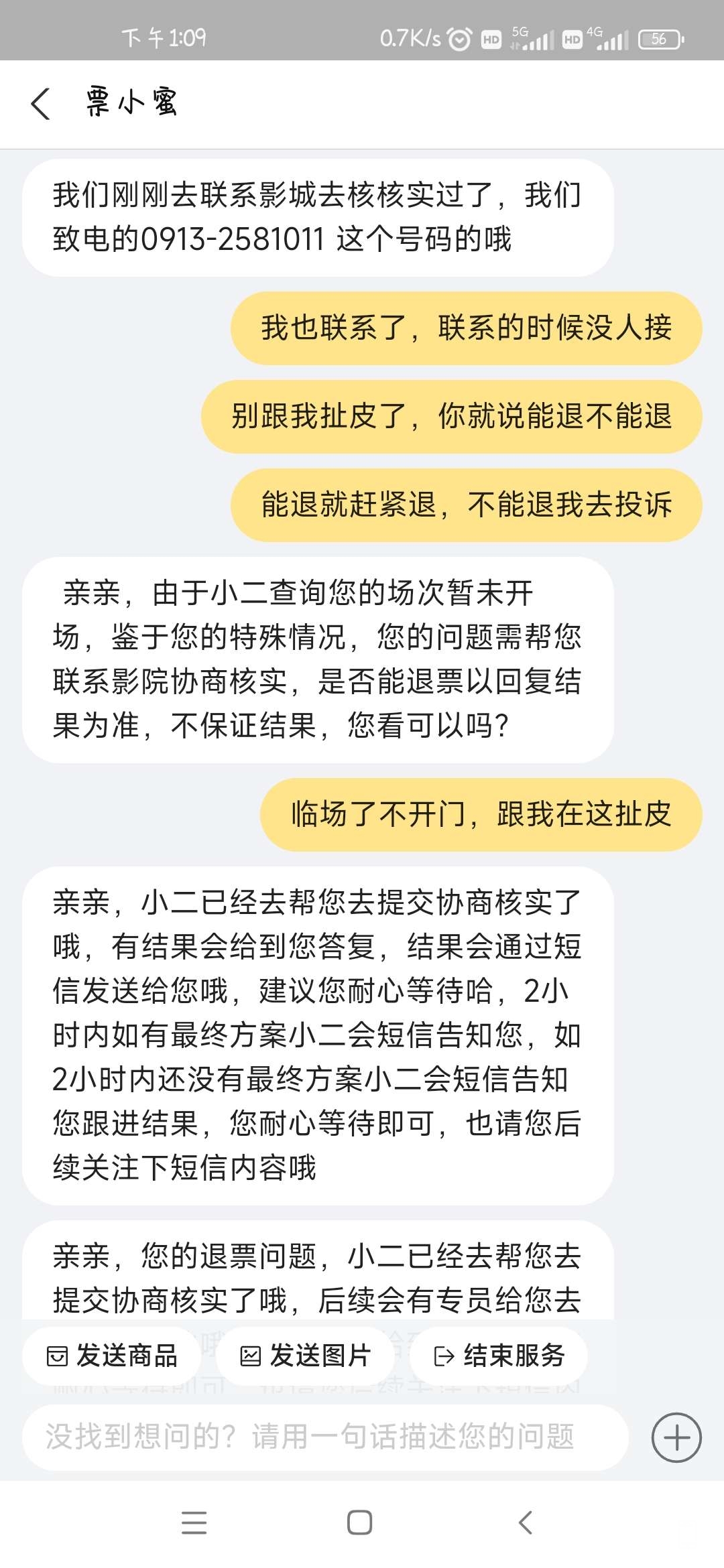Focus the message input field
This screenshot has width=724, height=1568.
point(325,1437)
